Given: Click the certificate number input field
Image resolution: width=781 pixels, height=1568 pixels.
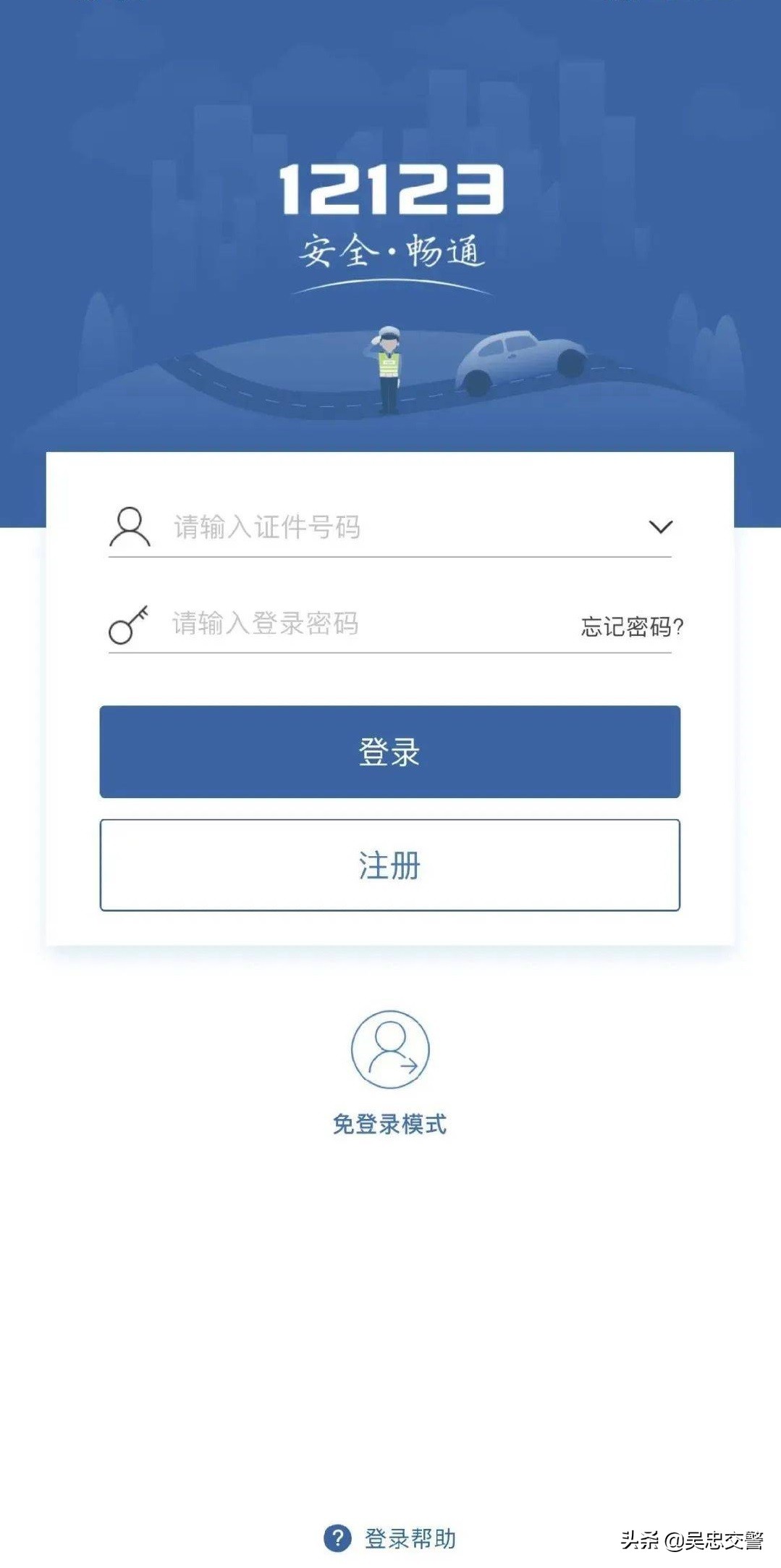Looking at the screenshot, I should [x=326, y=527].
